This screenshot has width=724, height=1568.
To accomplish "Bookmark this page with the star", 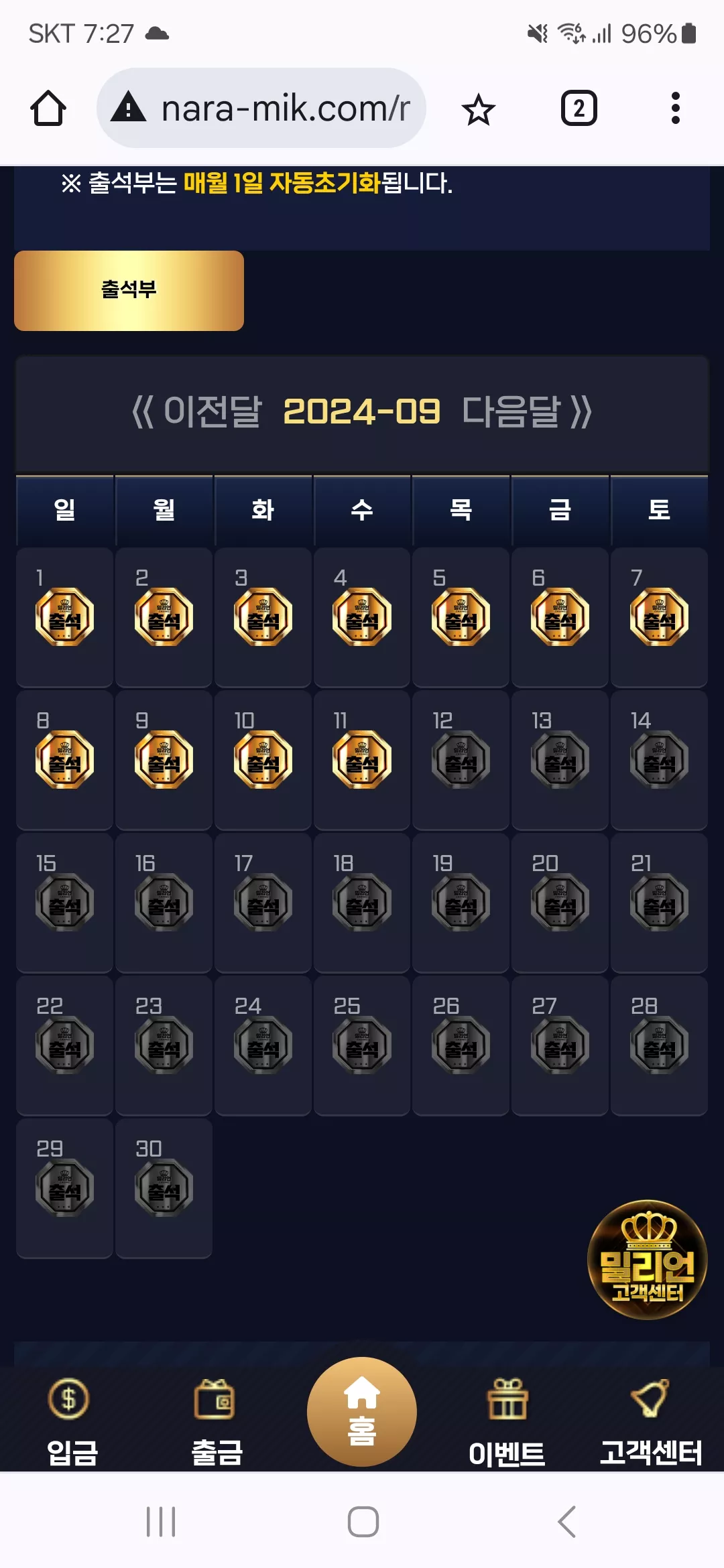I will pyautogui.click(x=478, y=109).
